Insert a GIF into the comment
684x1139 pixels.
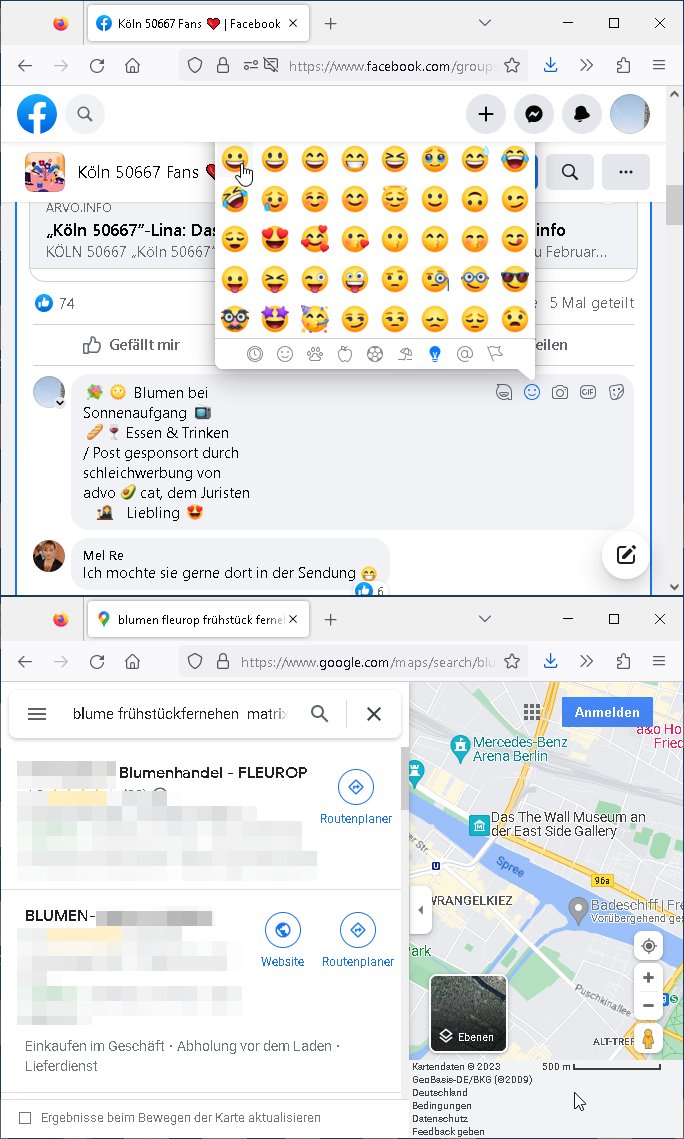pyautogui.click(x=587, y=392)
